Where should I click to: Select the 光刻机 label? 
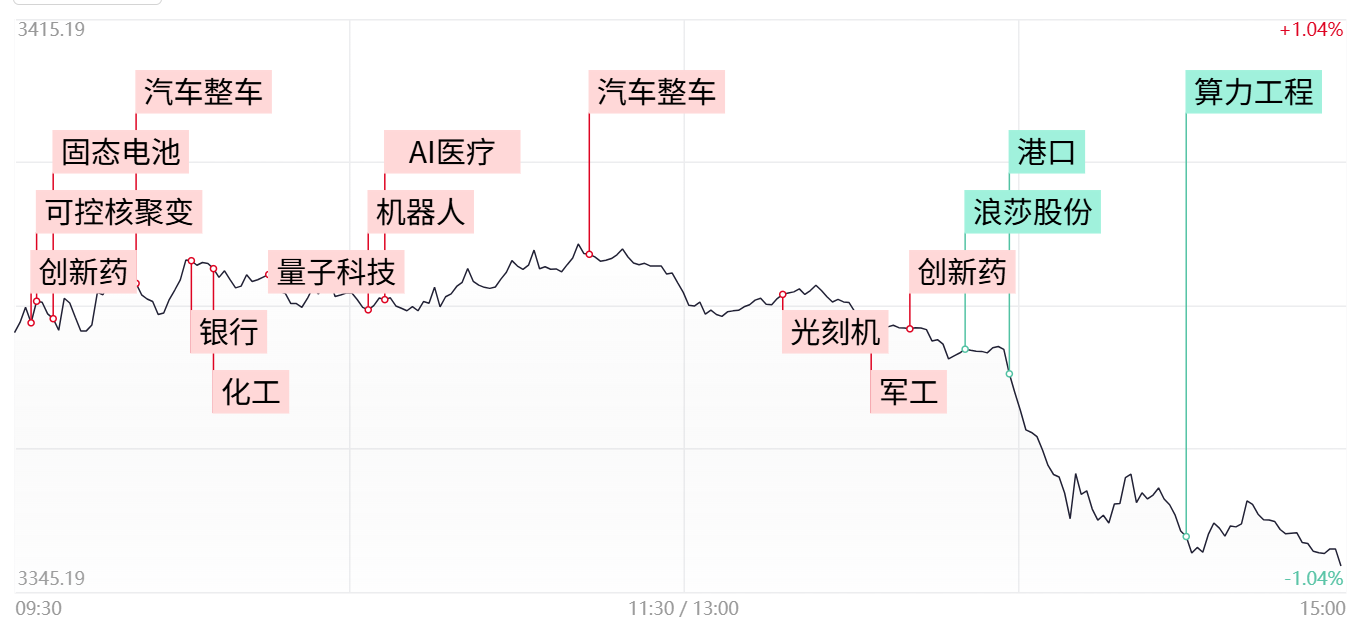pos(834,332)
